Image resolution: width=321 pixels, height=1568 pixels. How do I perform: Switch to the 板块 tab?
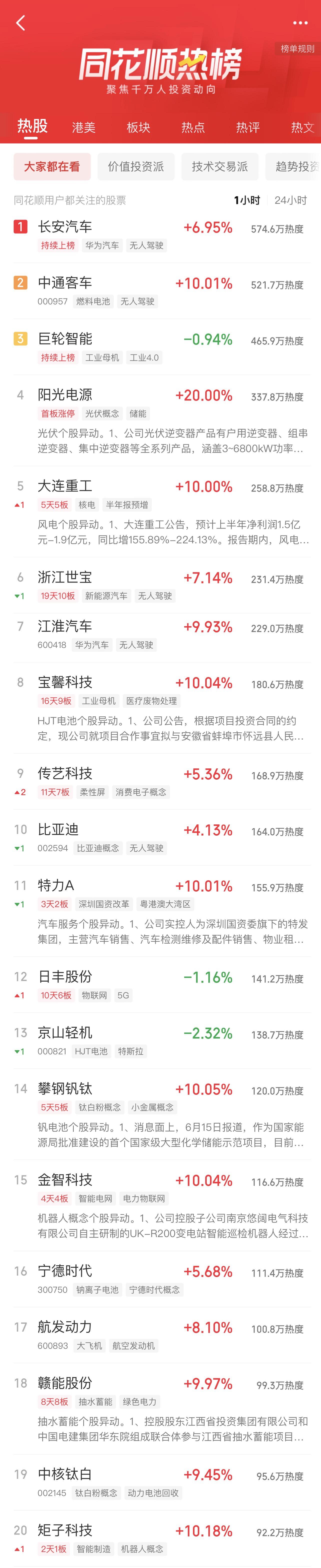click(x=138, y=127)
